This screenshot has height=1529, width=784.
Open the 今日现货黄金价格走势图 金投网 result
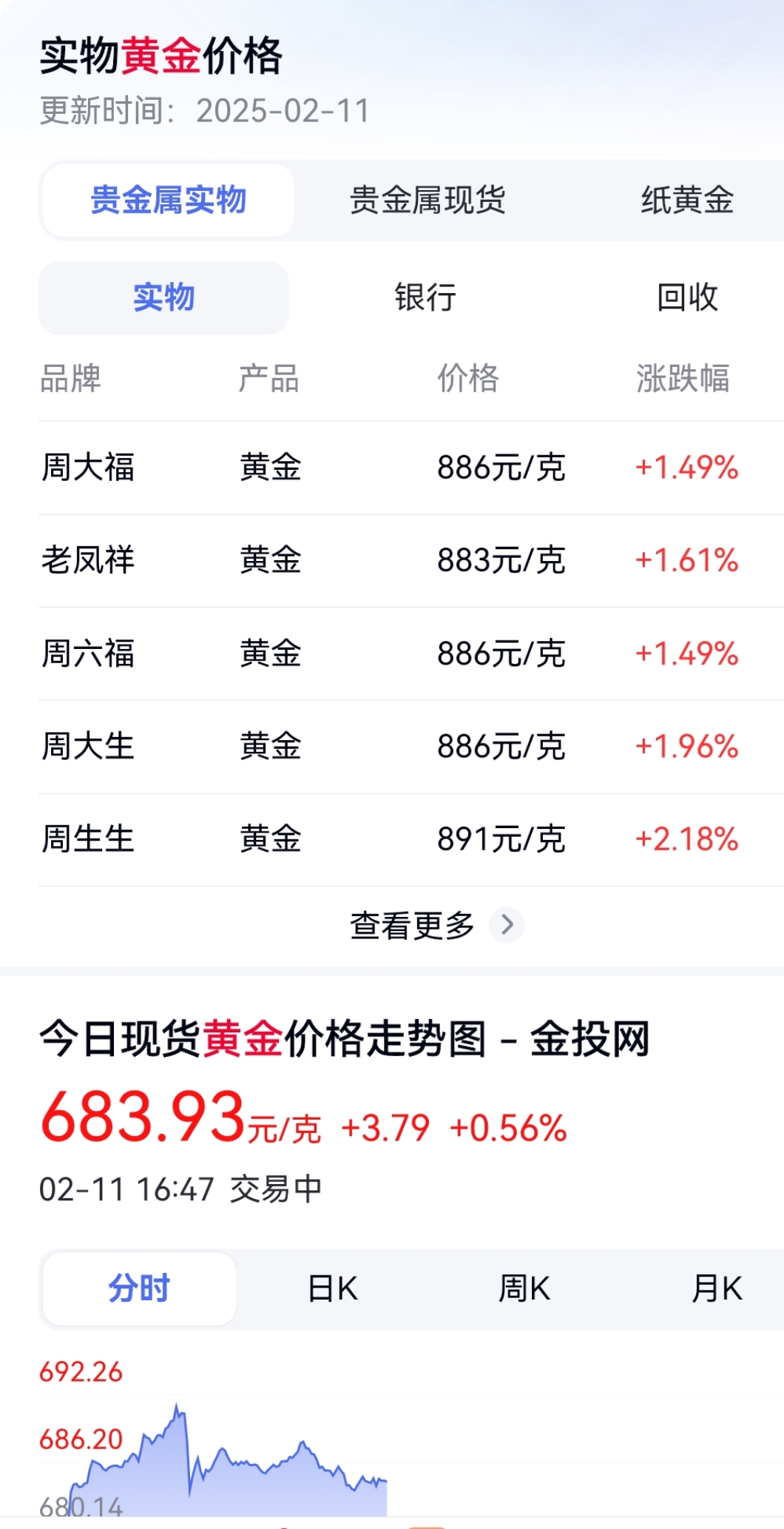344,1038
